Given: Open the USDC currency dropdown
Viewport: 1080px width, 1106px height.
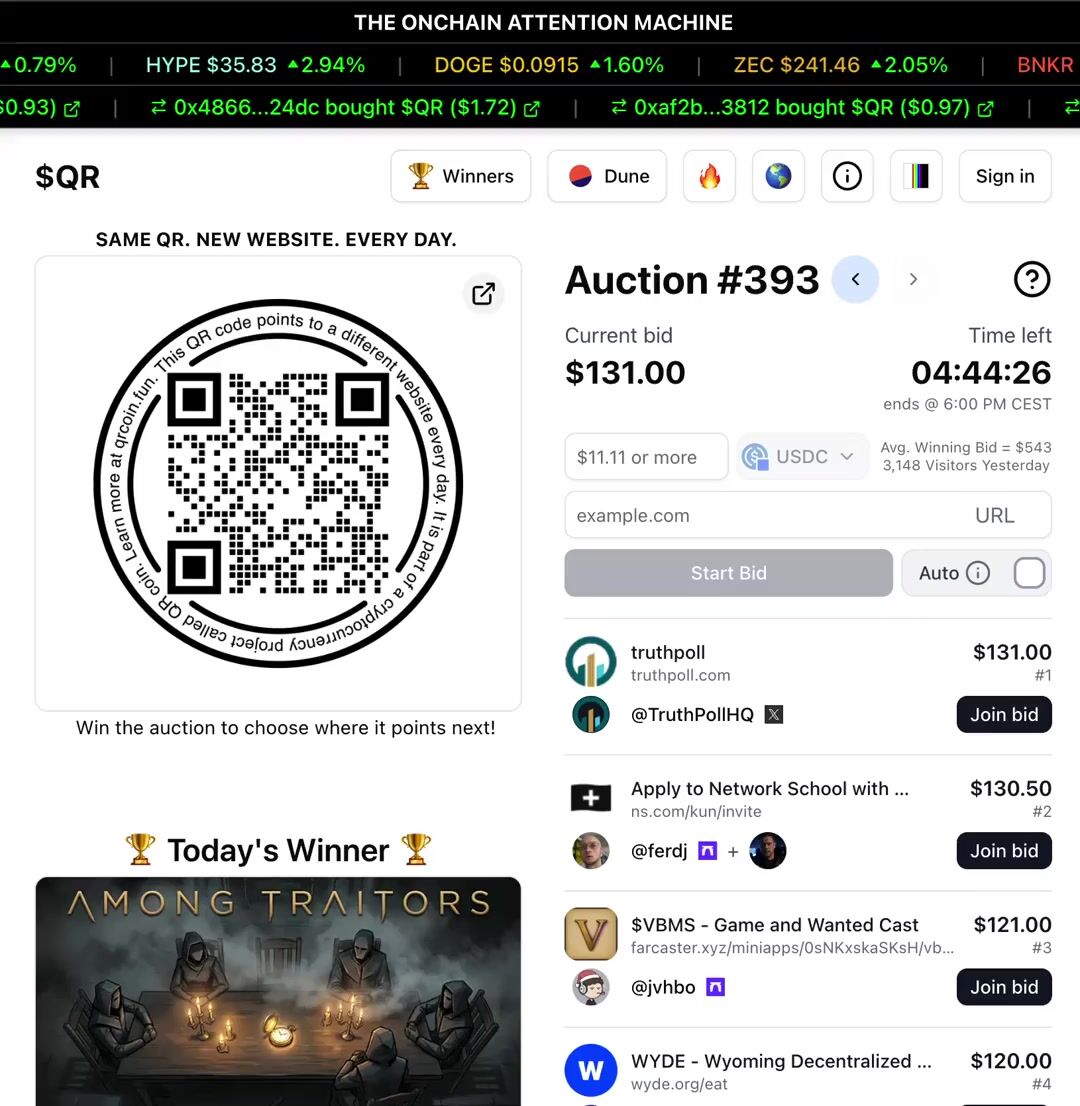Looking at the screenshot, I should [x=801, y=457].
